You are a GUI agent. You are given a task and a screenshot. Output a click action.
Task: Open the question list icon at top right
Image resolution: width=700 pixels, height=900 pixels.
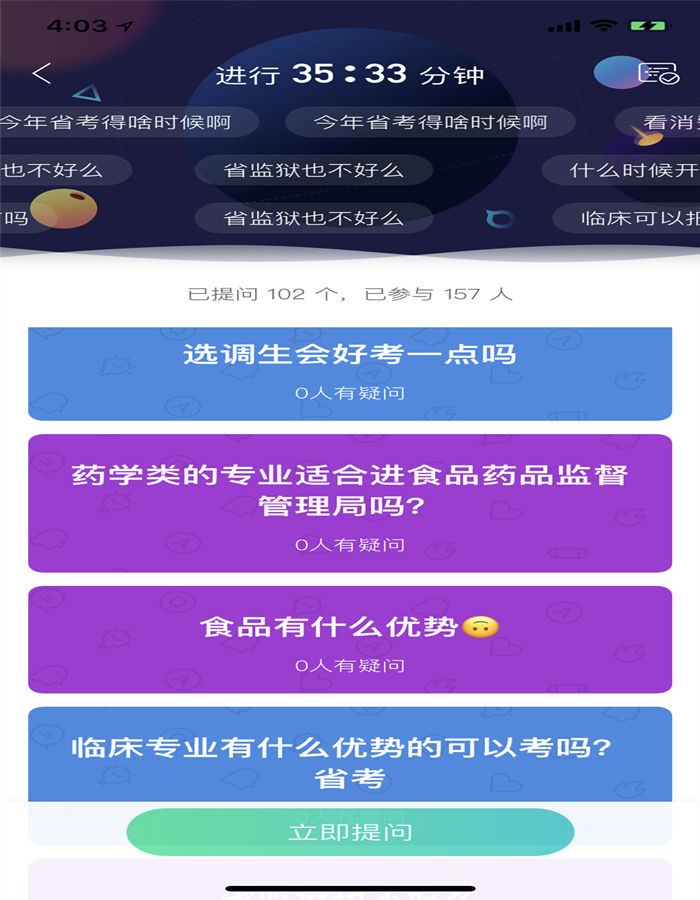pyautogui.click(x=657, y=73)
